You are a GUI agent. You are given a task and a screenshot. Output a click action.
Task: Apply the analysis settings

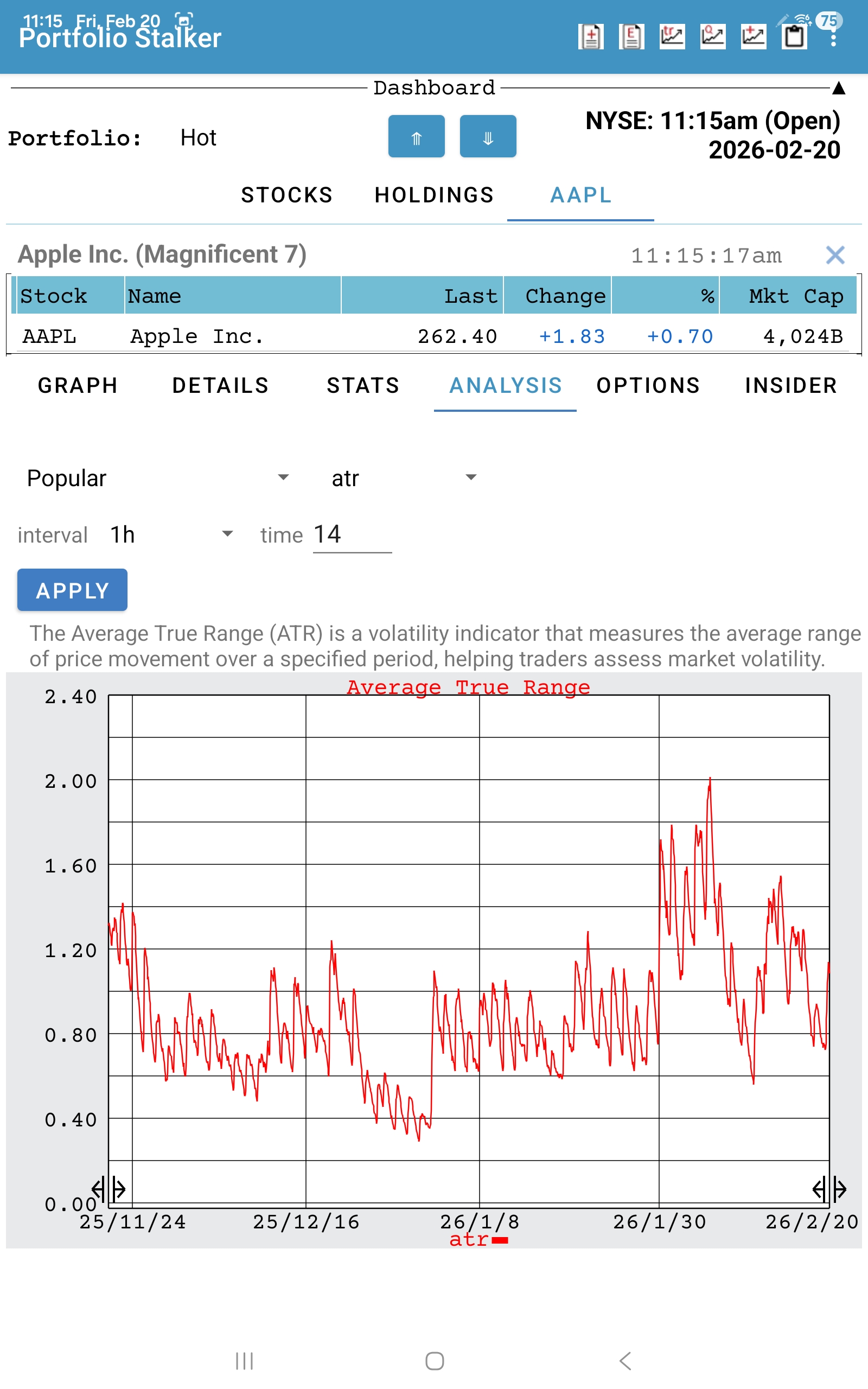(72, 590)
